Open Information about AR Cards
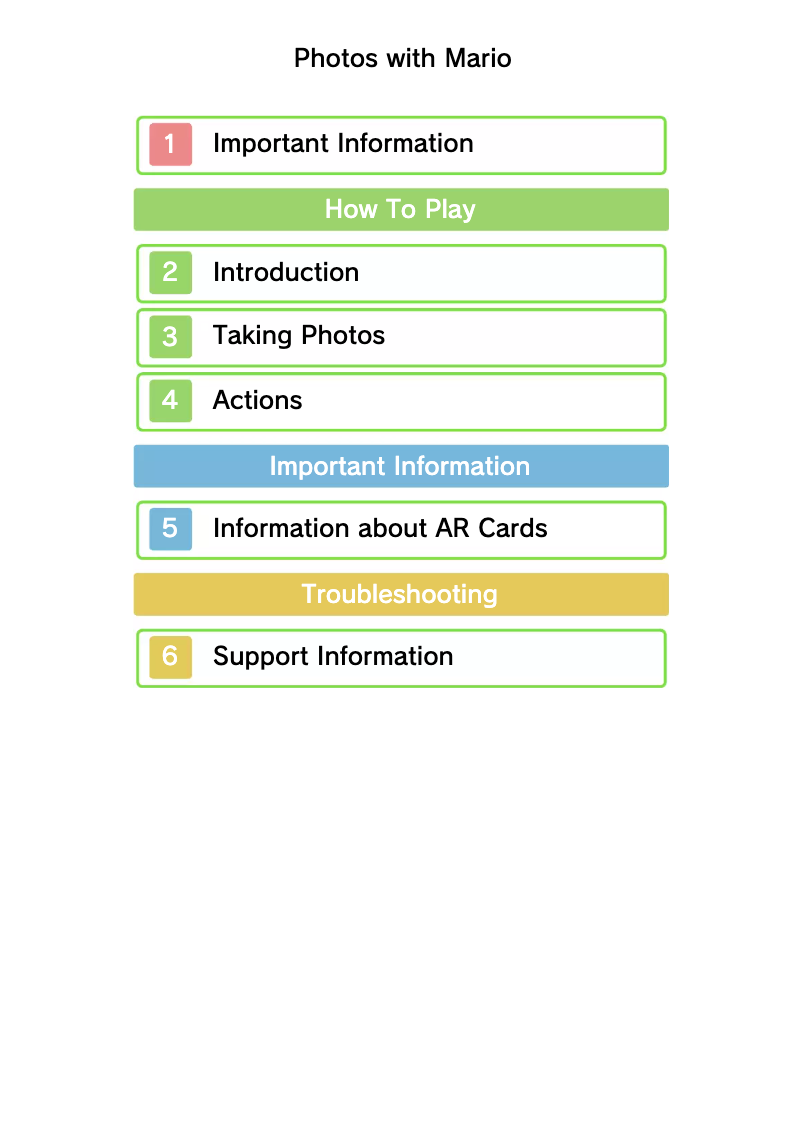The image size is (802, 1134). [400, 529]
